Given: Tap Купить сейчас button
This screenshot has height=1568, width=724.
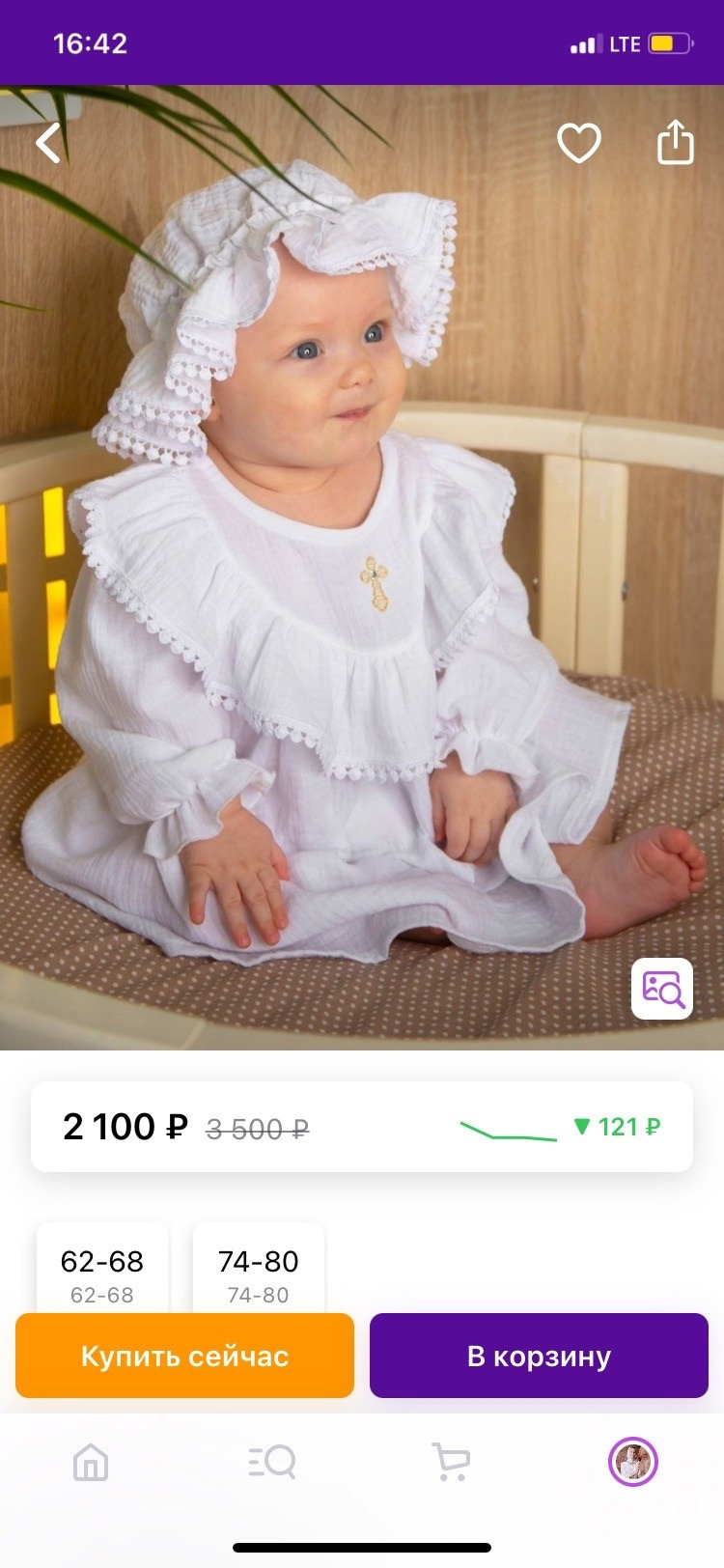Looking at the screenshot, I should [x=184, y=1356].
